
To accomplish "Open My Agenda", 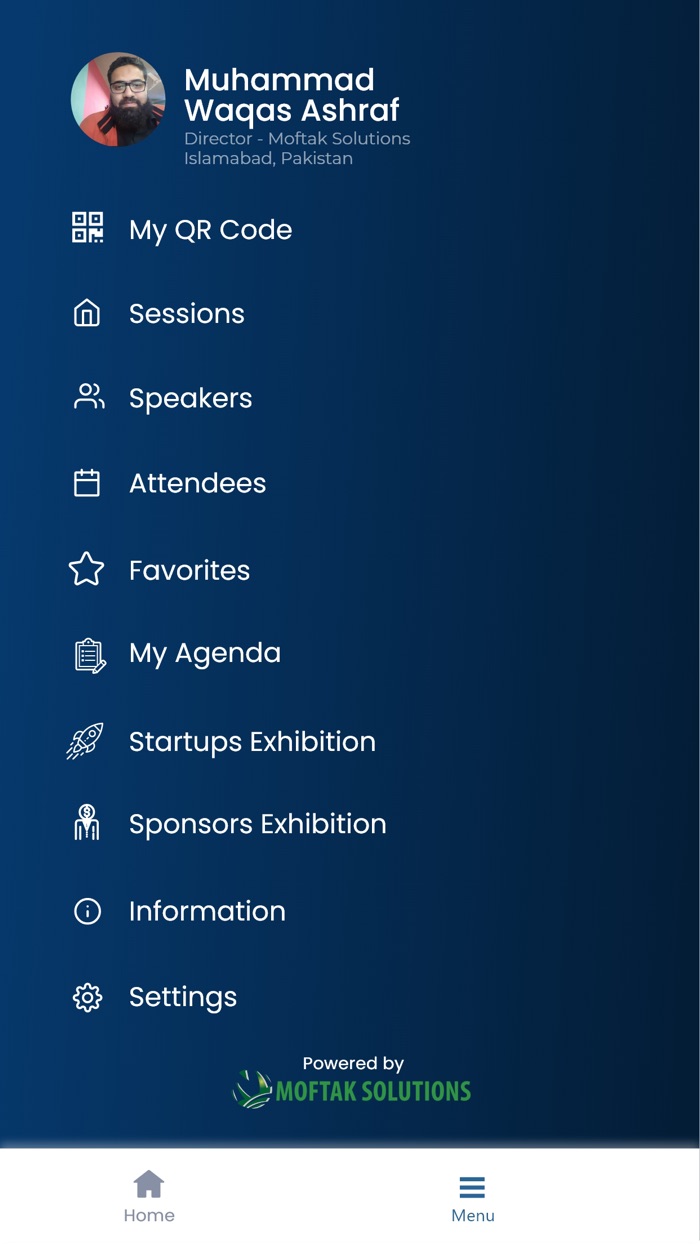I will pos(204,654).
